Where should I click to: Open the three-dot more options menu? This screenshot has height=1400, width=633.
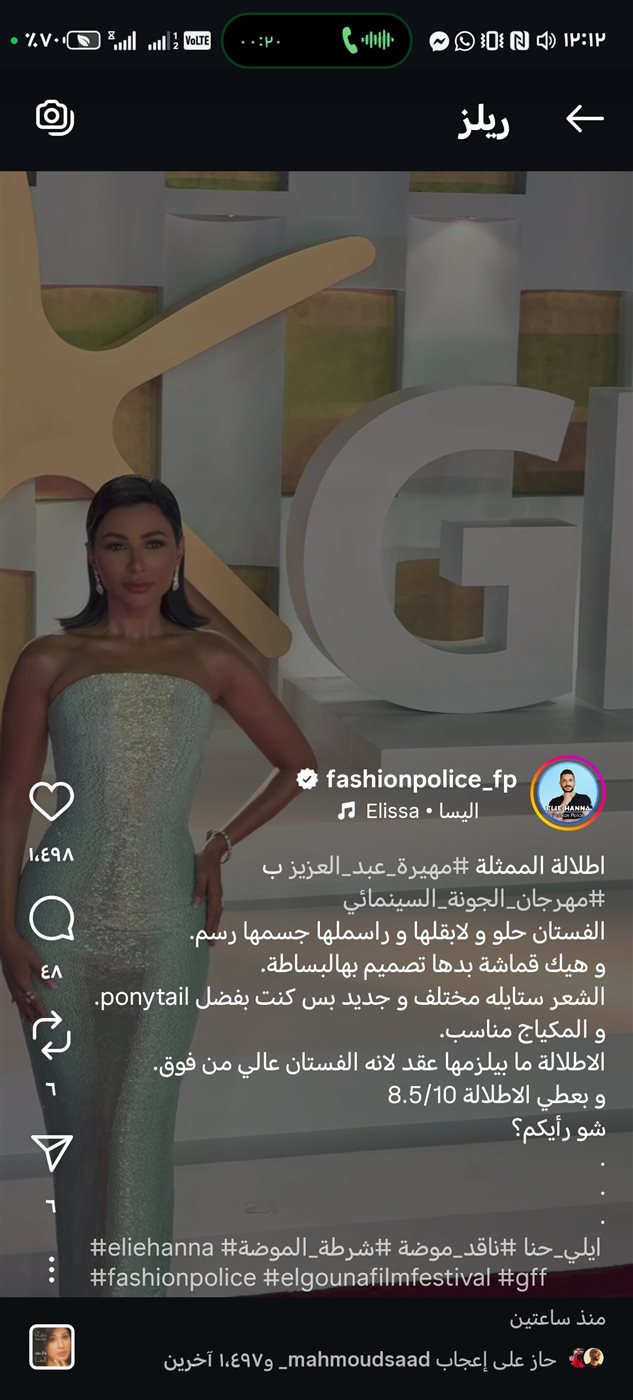coord(52,1269)
